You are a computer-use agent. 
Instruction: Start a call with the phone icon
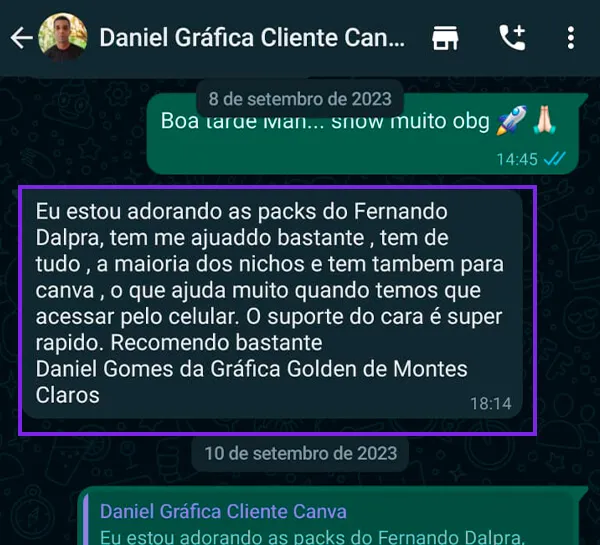tap(511, 38)
